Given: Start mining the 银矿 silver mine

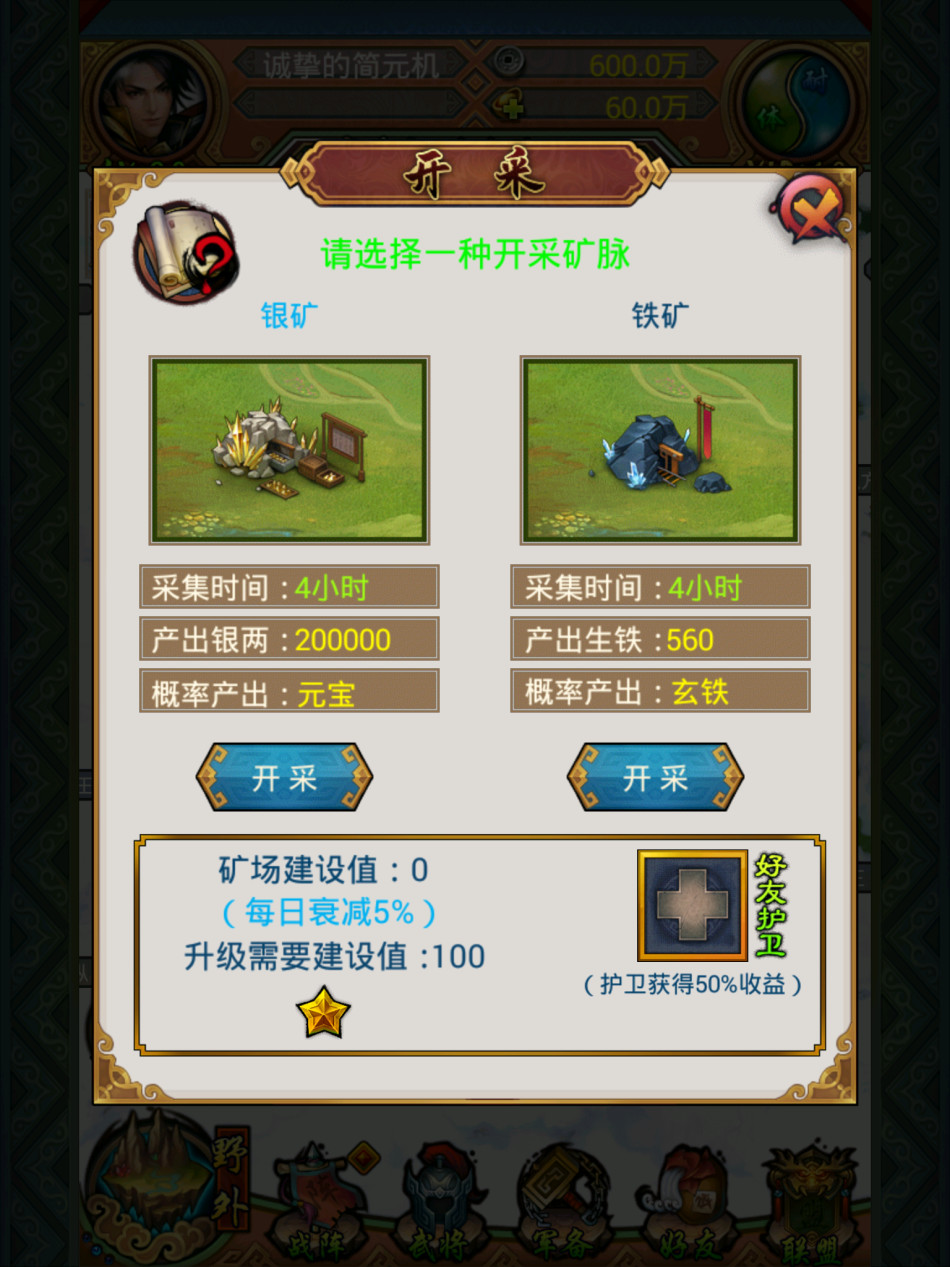Looking at the screenshot, I should pyautogui.click(x=284, y=777).
